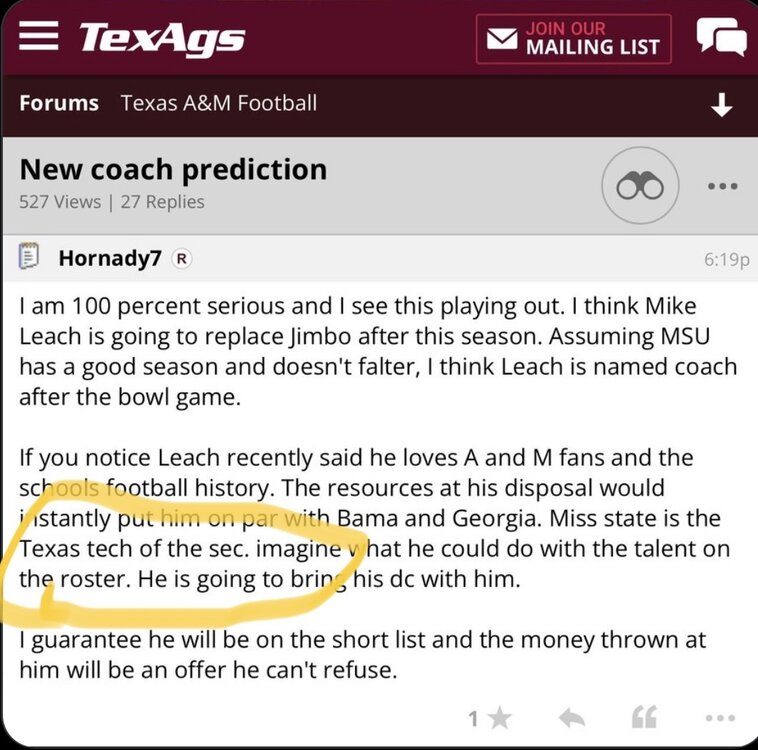Go to the Forums link

coord(59,103)
